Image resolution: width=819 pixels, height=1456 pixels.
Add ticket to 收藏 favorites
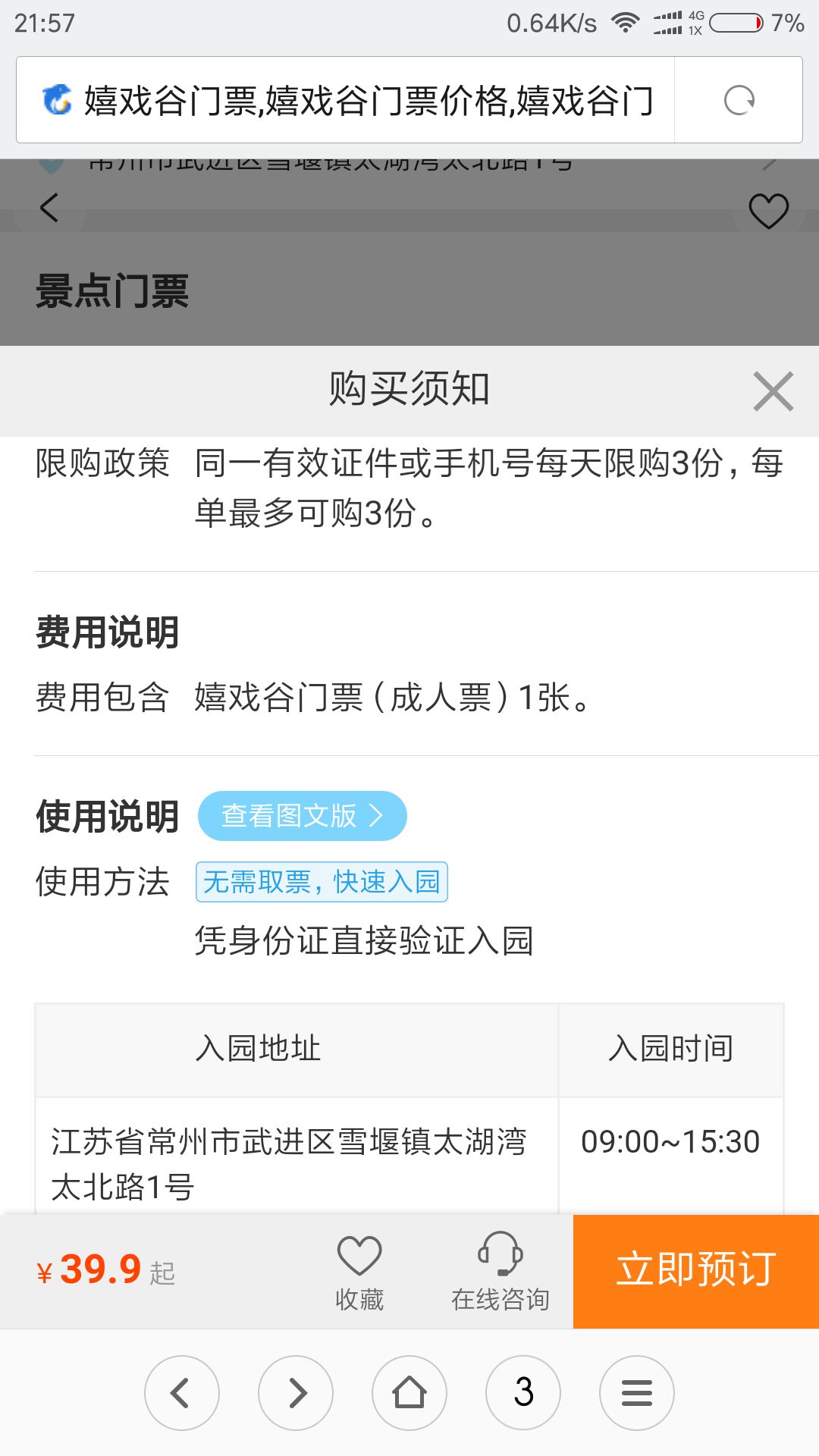point(359,1272)
